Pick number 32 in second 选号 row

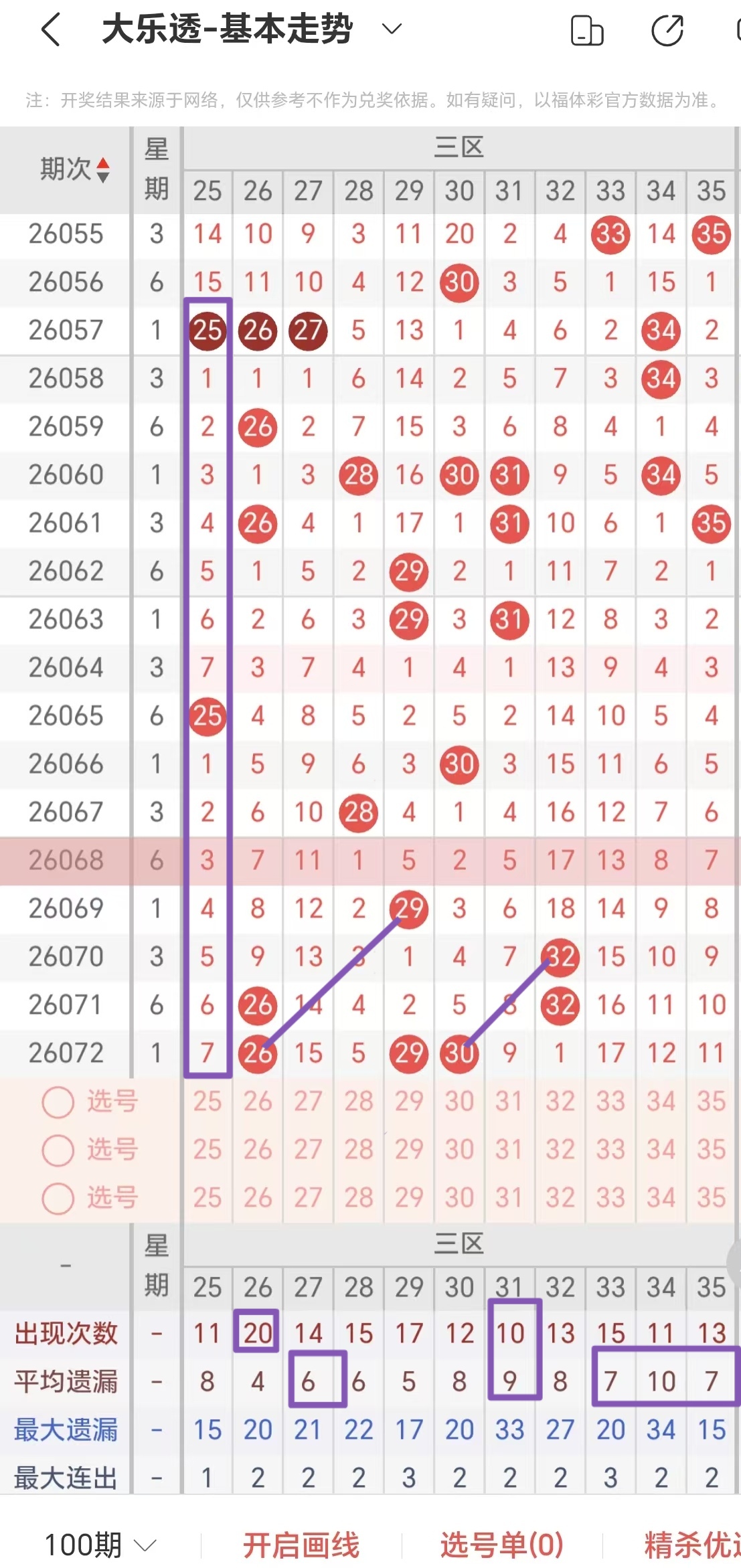pos(560,1150)
